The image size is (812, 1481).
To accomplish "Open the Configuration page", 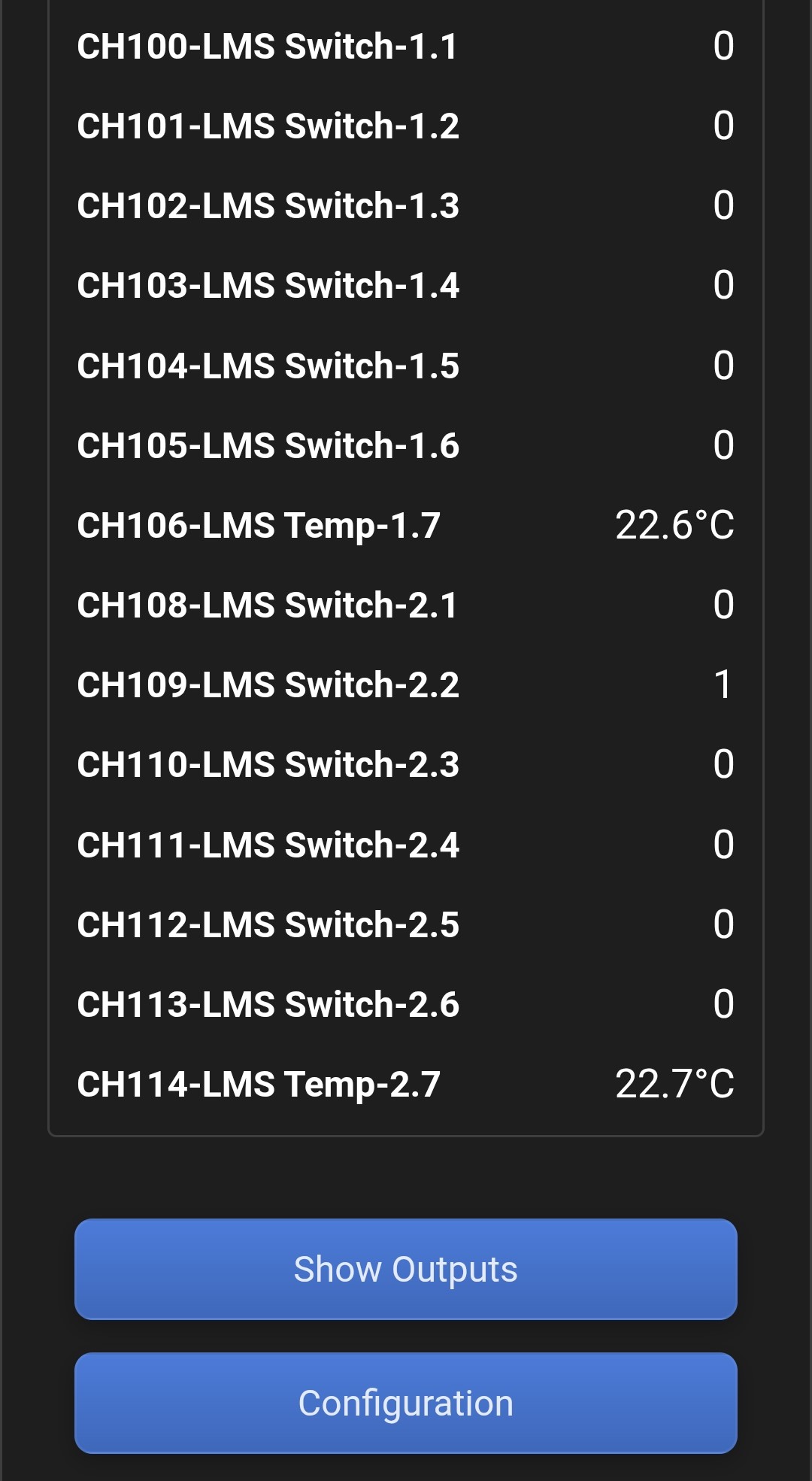I will click(406, 1403).
